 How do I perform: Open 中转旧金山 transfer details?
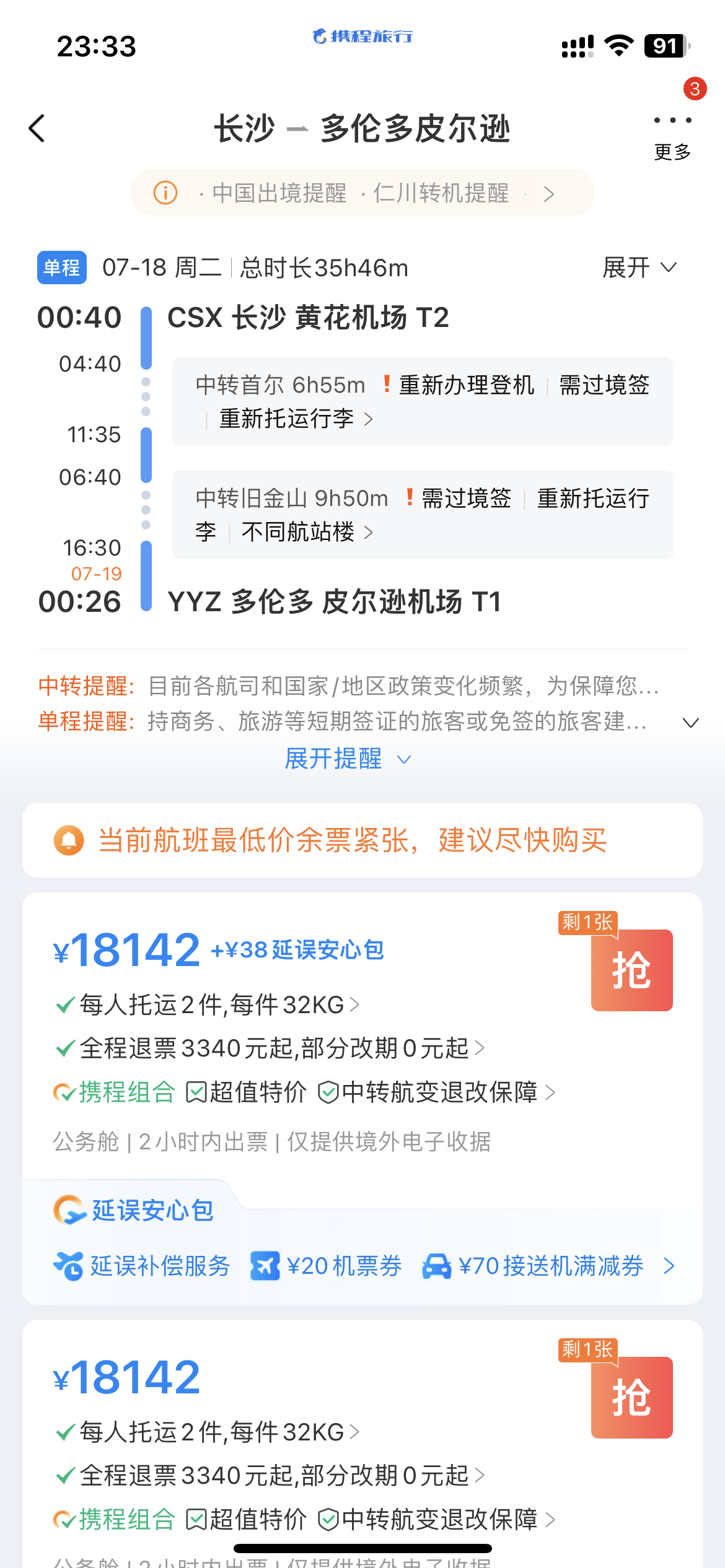[422, 515]
